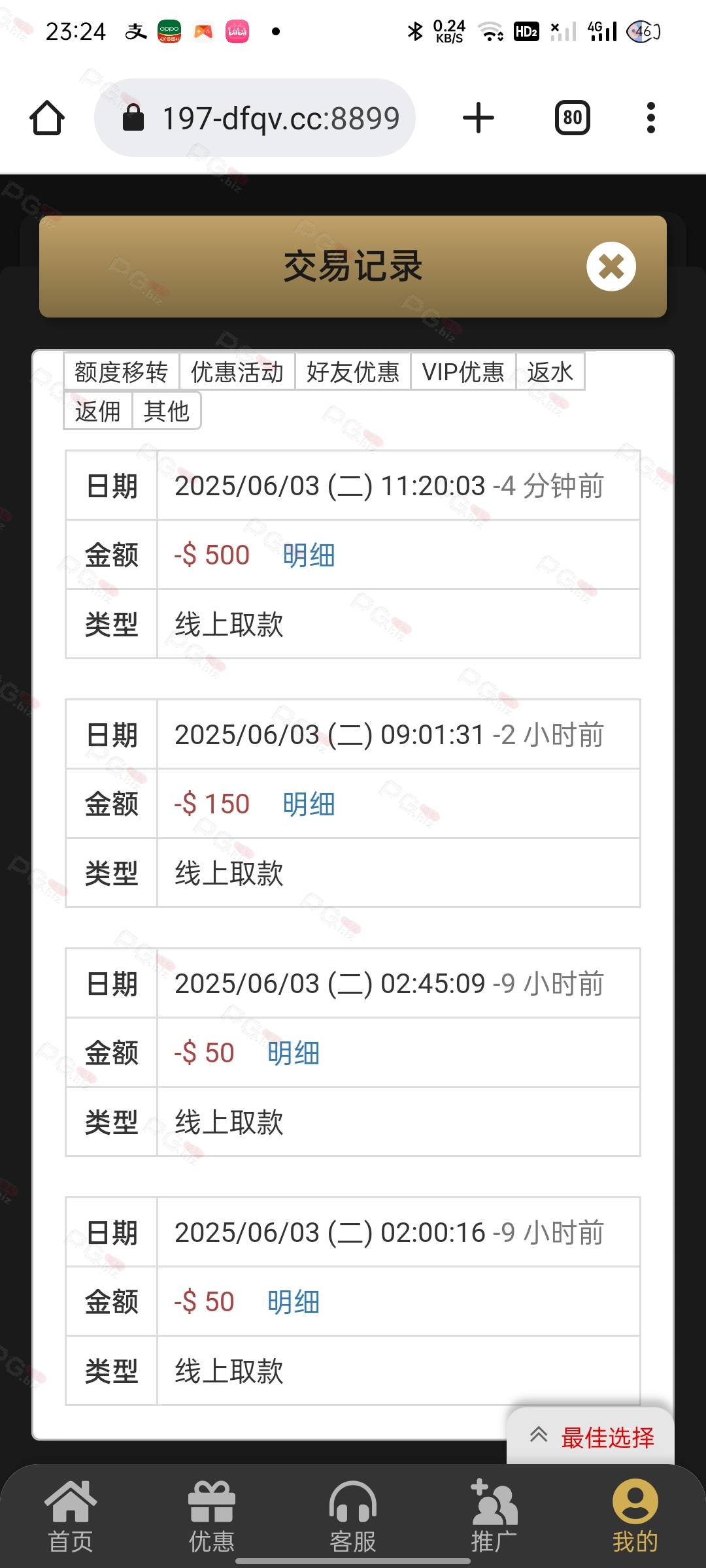Screen dimensions: 706x1568
Task: Switch to 优惠活动 tab
Action: (x=237, y=372)
